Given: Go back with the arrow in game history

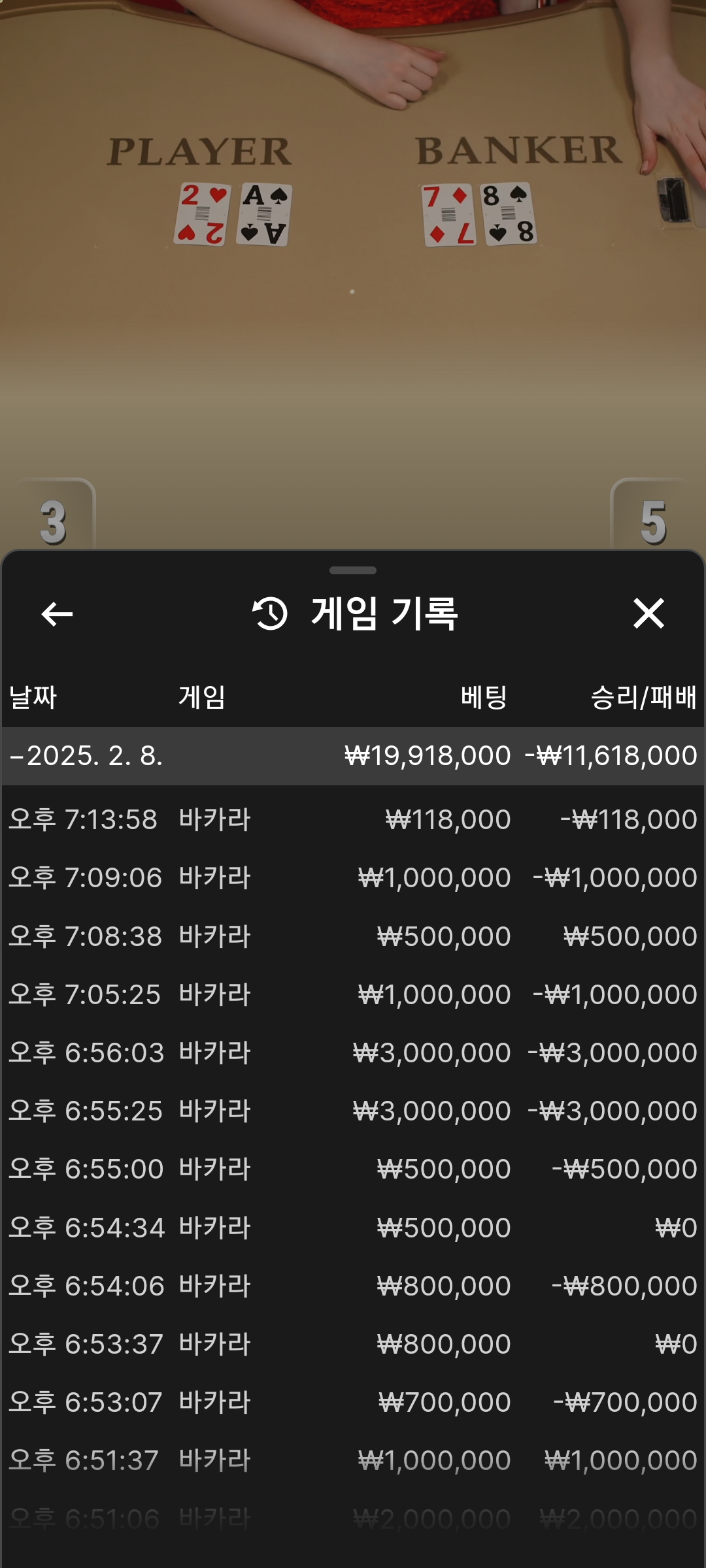Looking at the screenshot, I should [57, 614].
